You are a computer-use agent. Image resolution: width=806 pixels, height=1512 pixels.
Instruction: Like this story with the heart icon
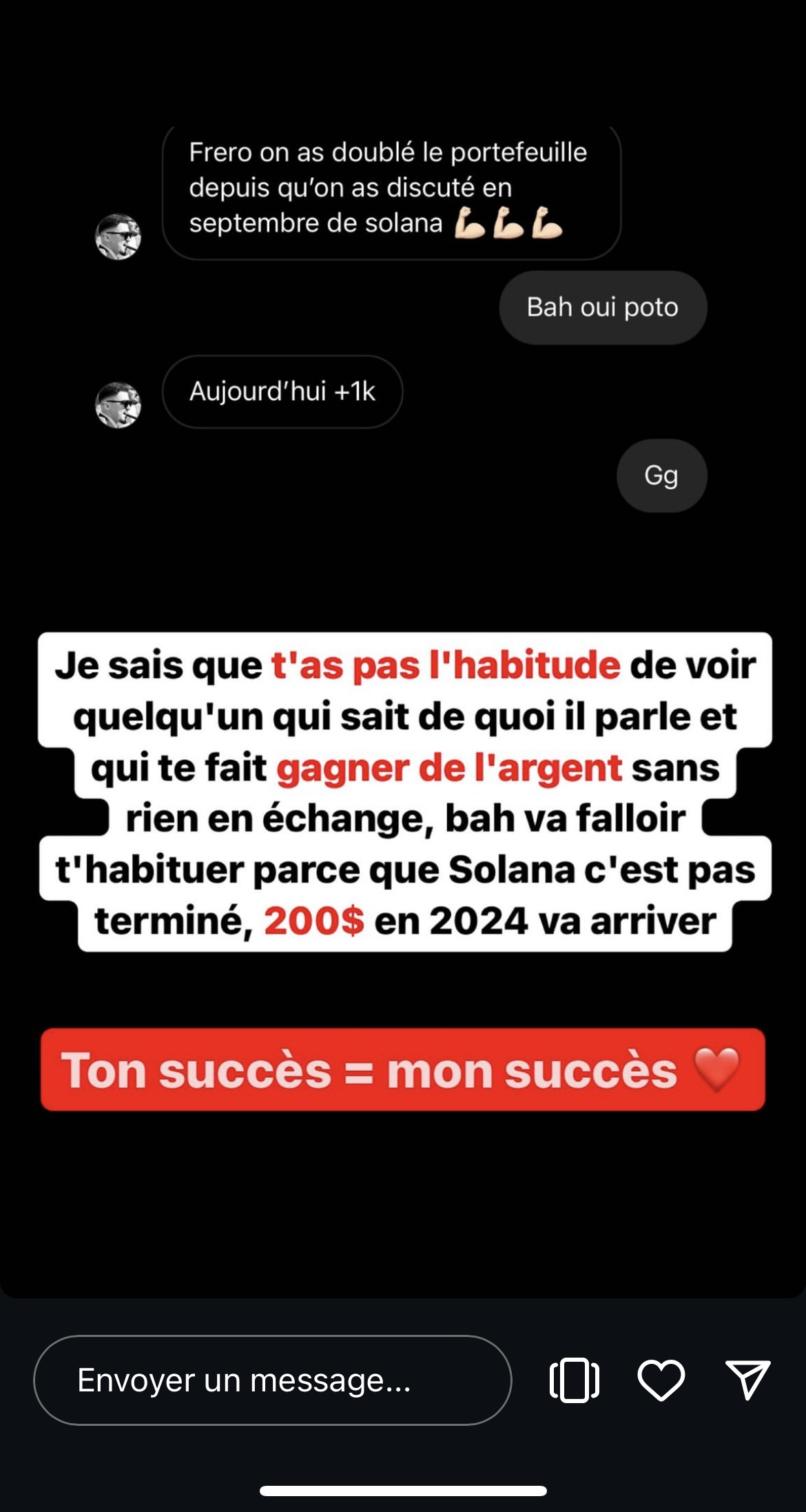click(661, 1380)
